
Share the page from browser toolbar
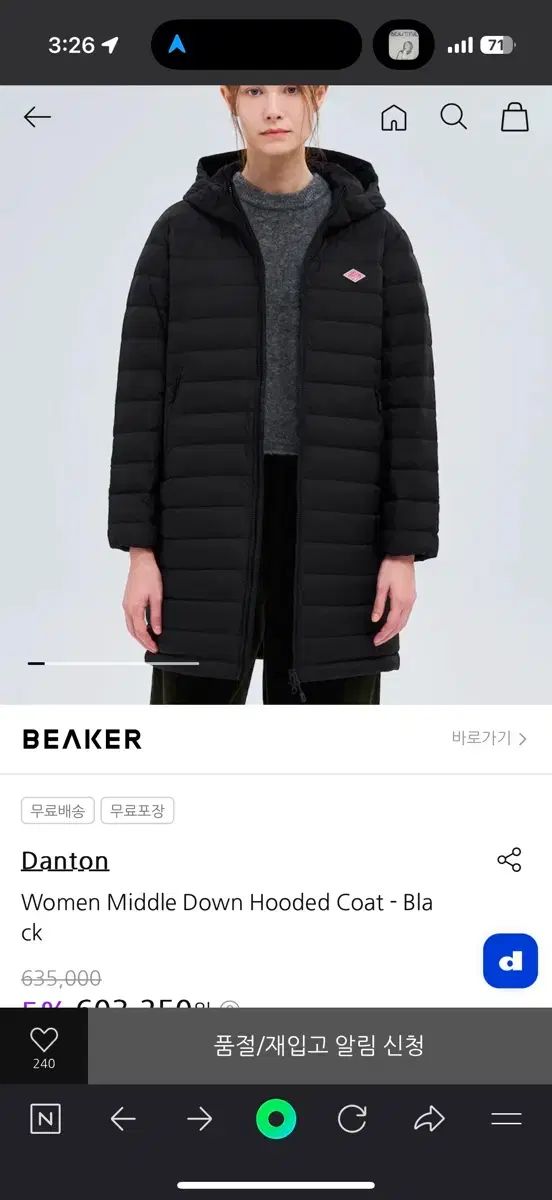(x=429, y=1119)
